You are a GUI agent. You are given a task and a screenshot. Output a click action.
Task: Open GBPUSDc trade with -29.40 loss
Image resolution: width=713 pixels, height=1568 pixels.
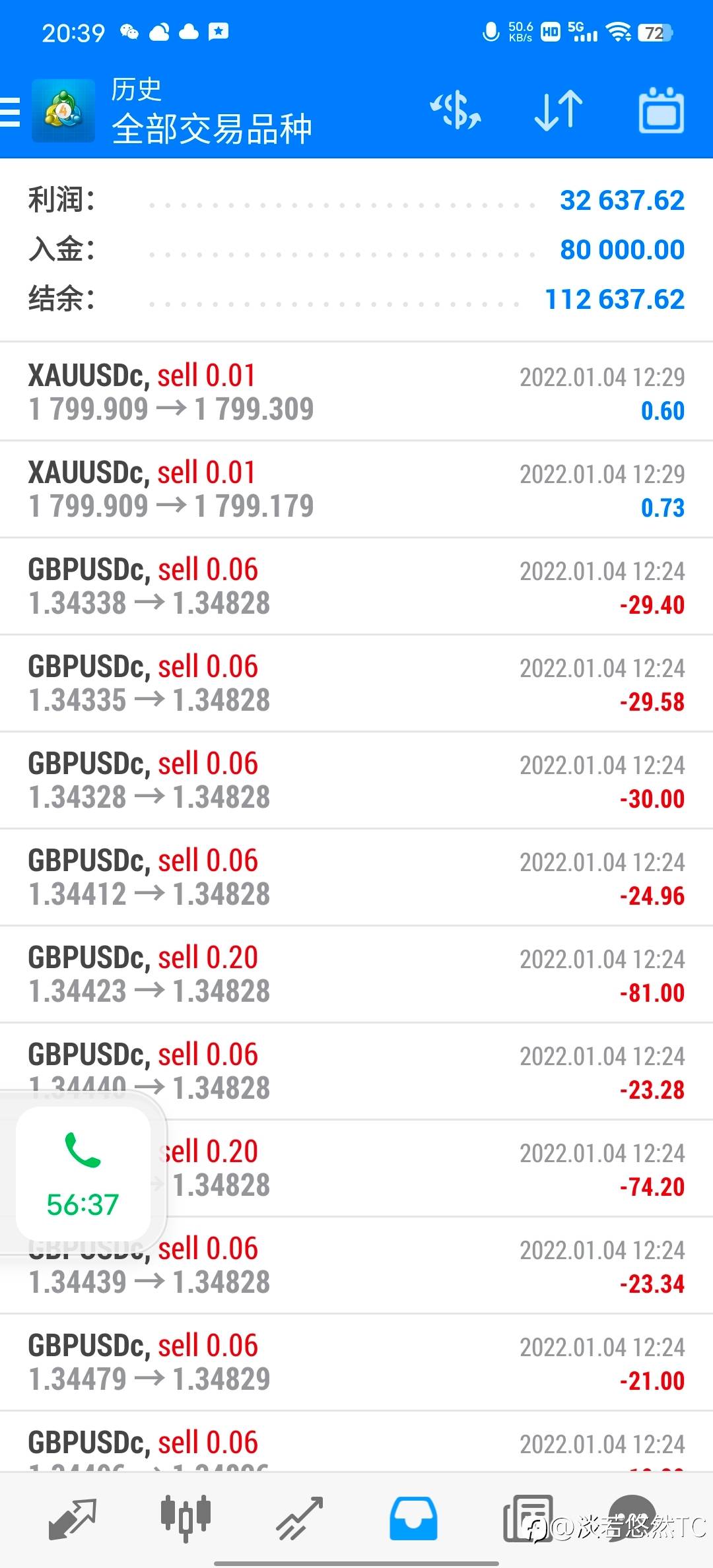tap(356, 586)
